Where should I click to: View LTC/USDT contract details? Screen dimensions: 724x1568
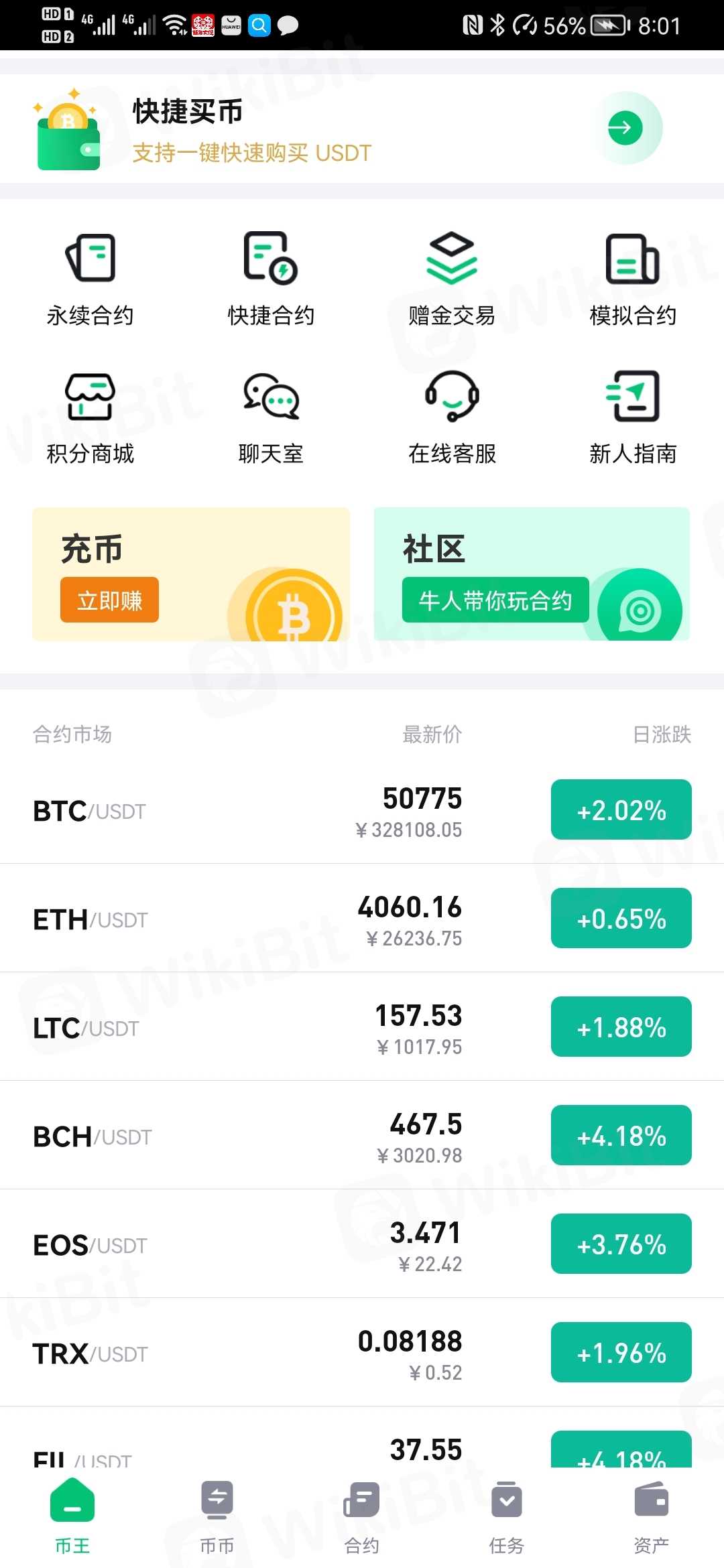point(268,1028)
